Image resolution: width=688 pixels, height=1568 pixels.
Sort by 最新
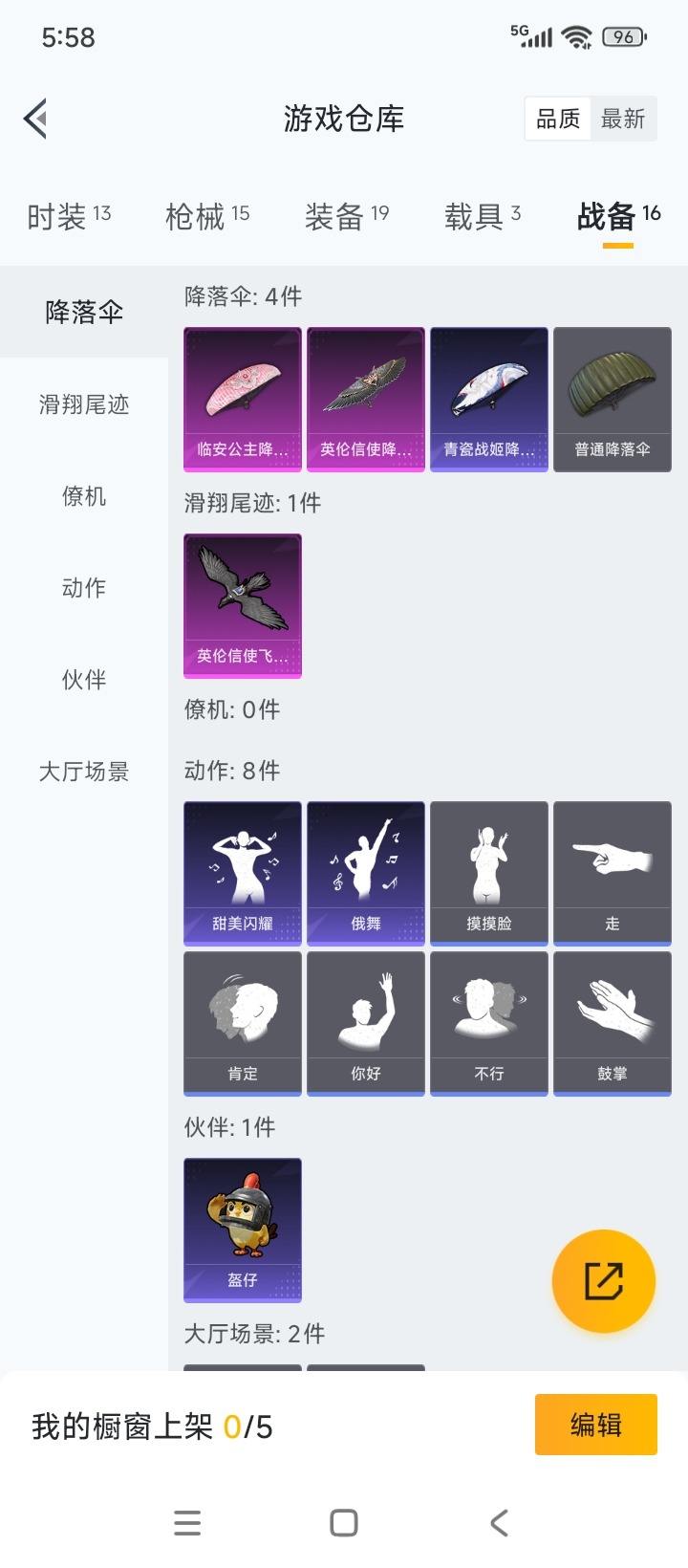(623, 119)
